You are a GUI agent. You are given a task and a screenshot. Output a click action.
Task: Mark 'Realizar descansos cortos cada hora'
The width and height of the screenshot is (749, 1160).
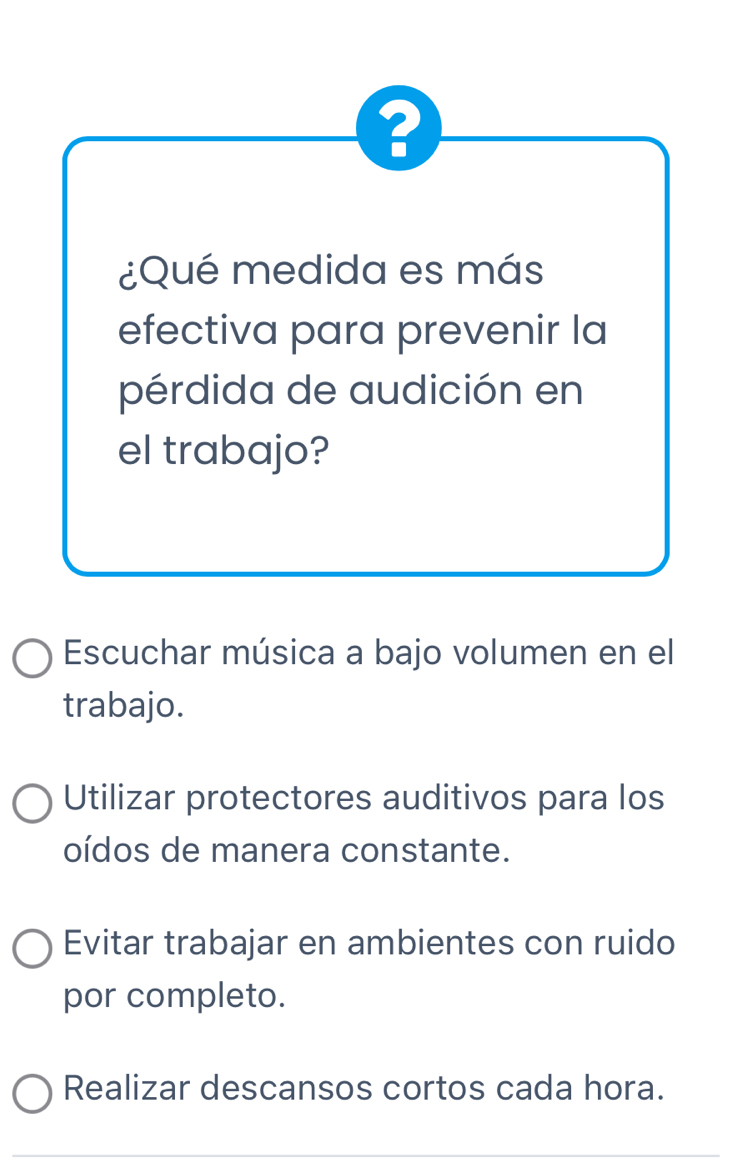click(x=33, y=1093)
